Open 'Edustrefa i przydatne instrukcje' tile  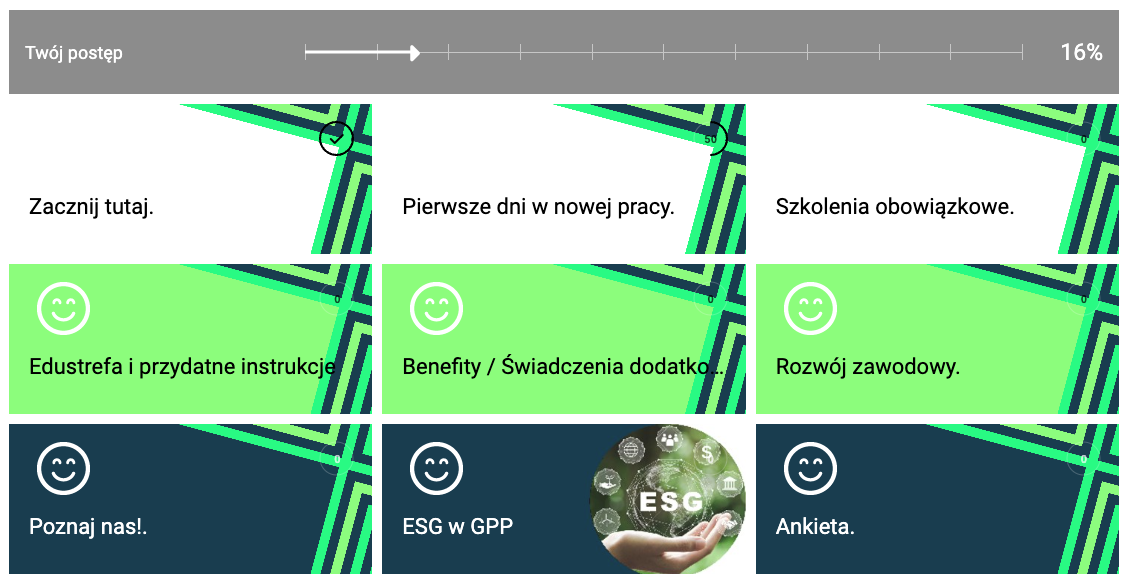pos(190,340)
